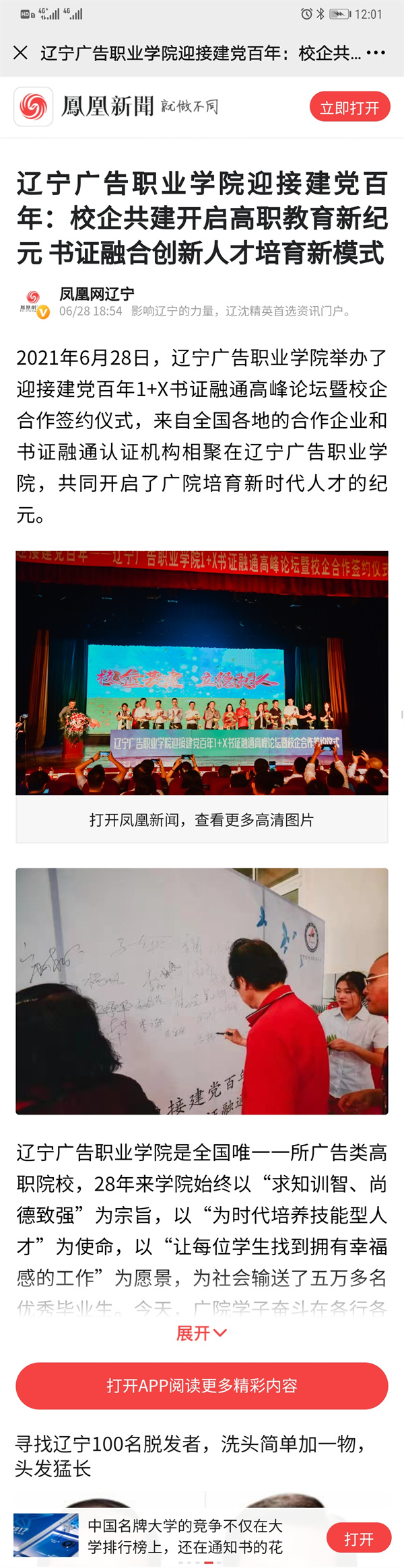Open the signing wall photo
Screen dimensions: 404x1568
click(202, 990)
